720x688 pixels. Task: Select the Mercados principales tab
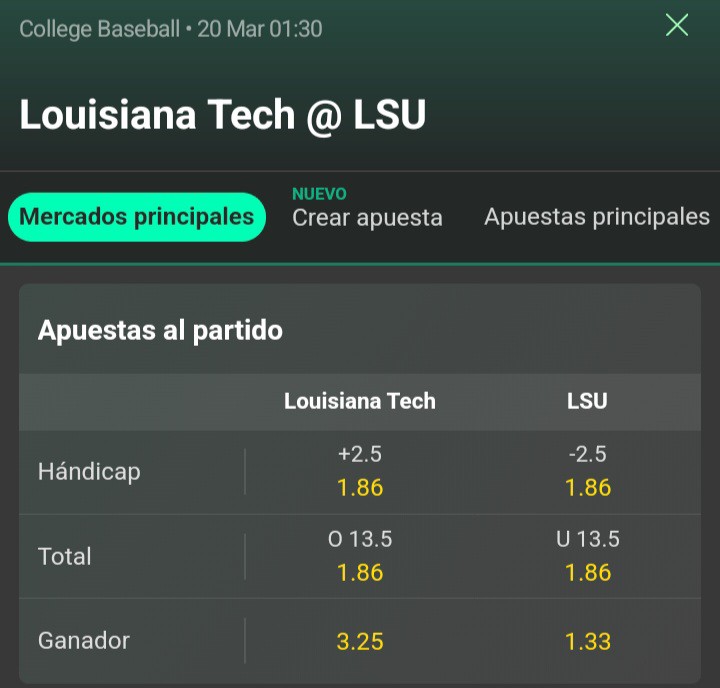point(137,217)
